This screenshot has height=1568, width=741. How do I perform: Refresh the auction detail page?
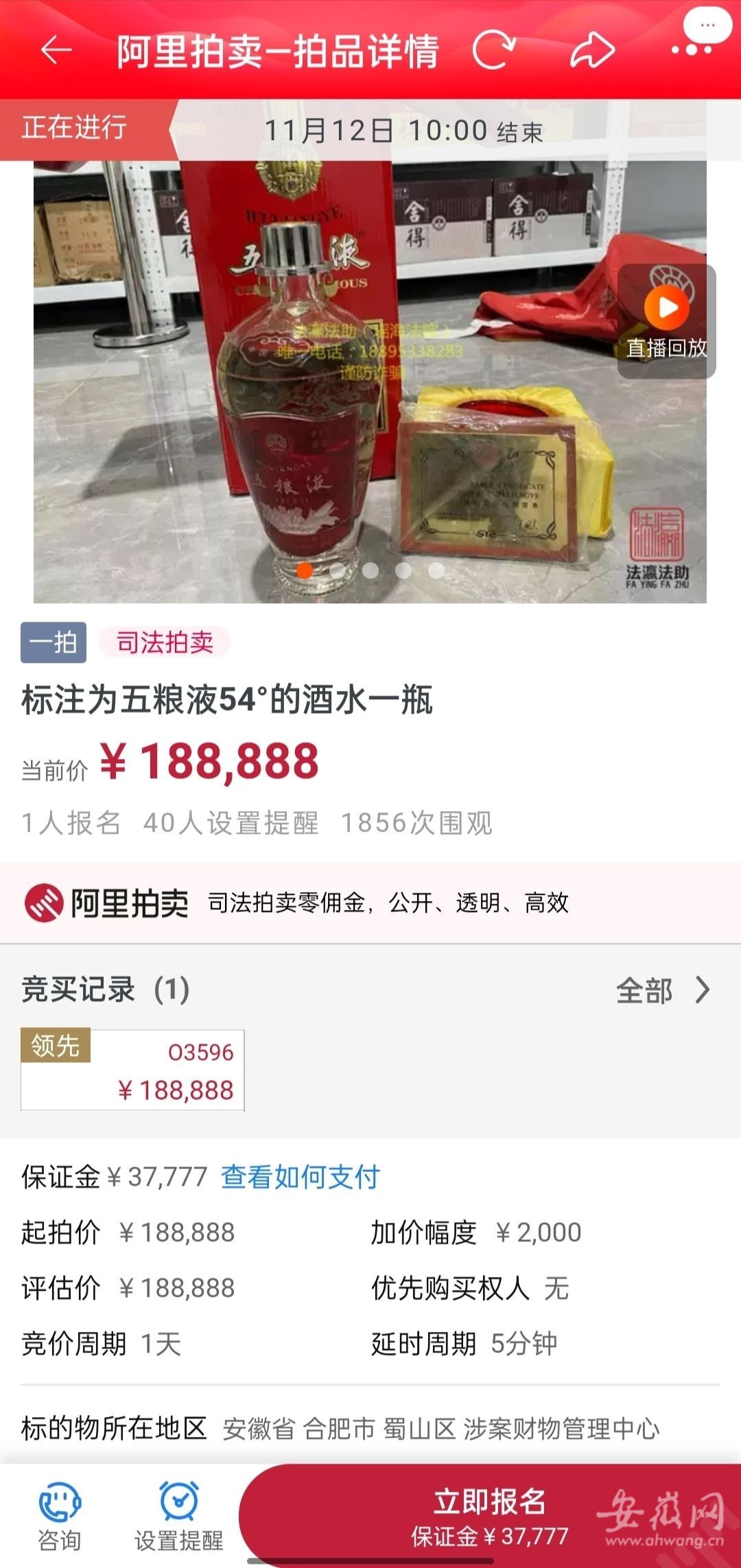tap(493, 51)
